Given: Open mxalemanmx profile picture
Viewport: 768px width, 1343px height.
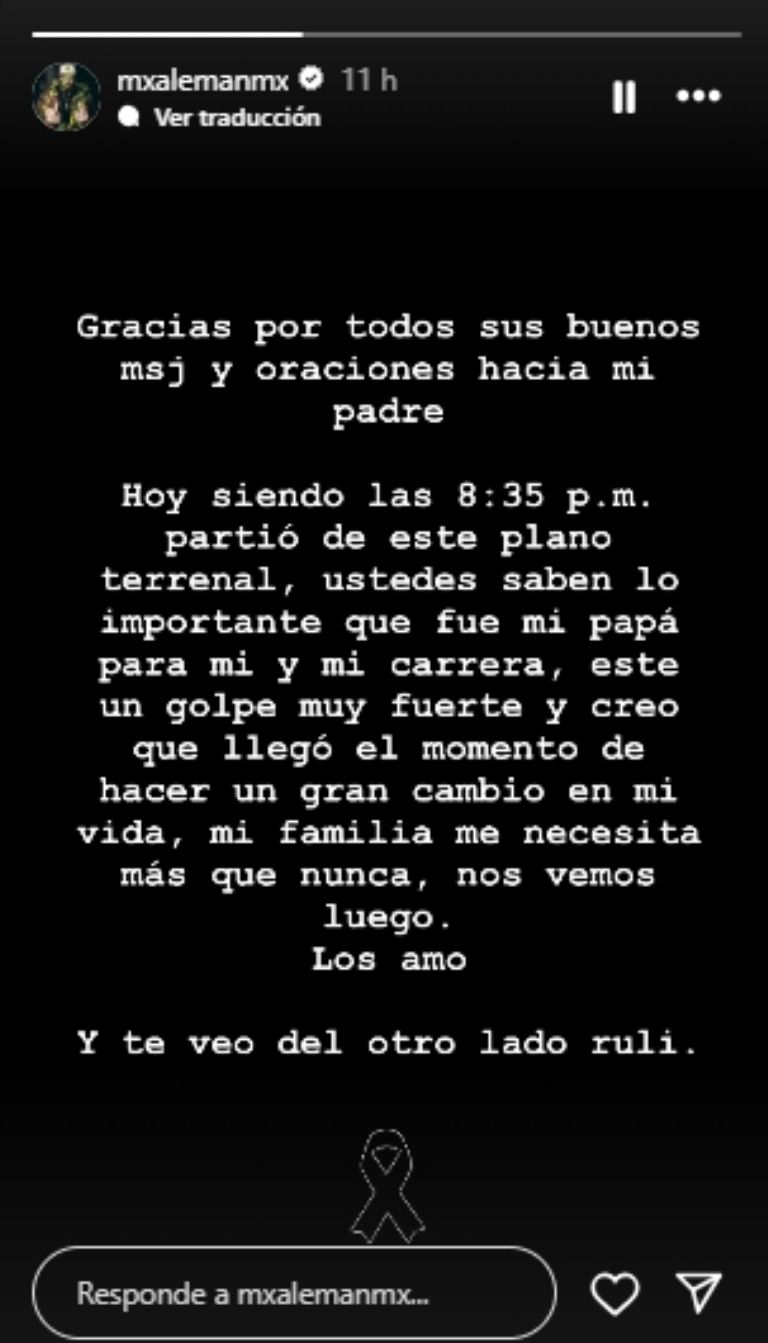Looking at the screenshot, I should coord(66,97).
